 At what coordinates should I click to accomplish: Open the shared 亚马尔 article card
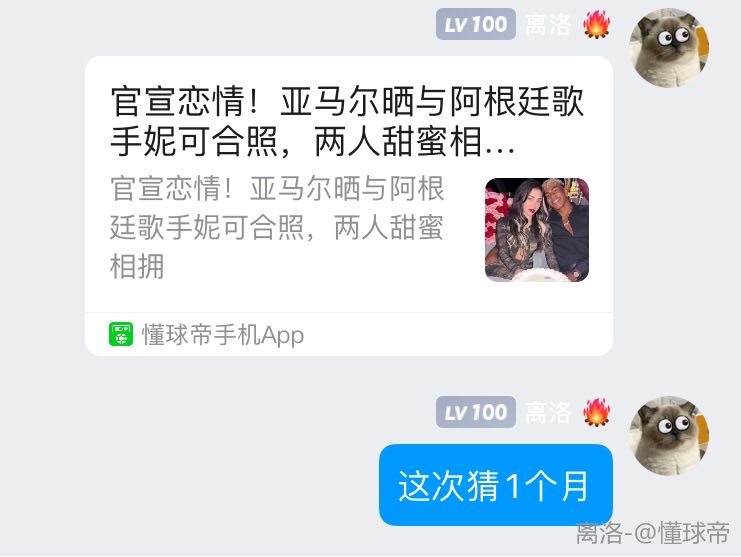[x=348, y=205]
